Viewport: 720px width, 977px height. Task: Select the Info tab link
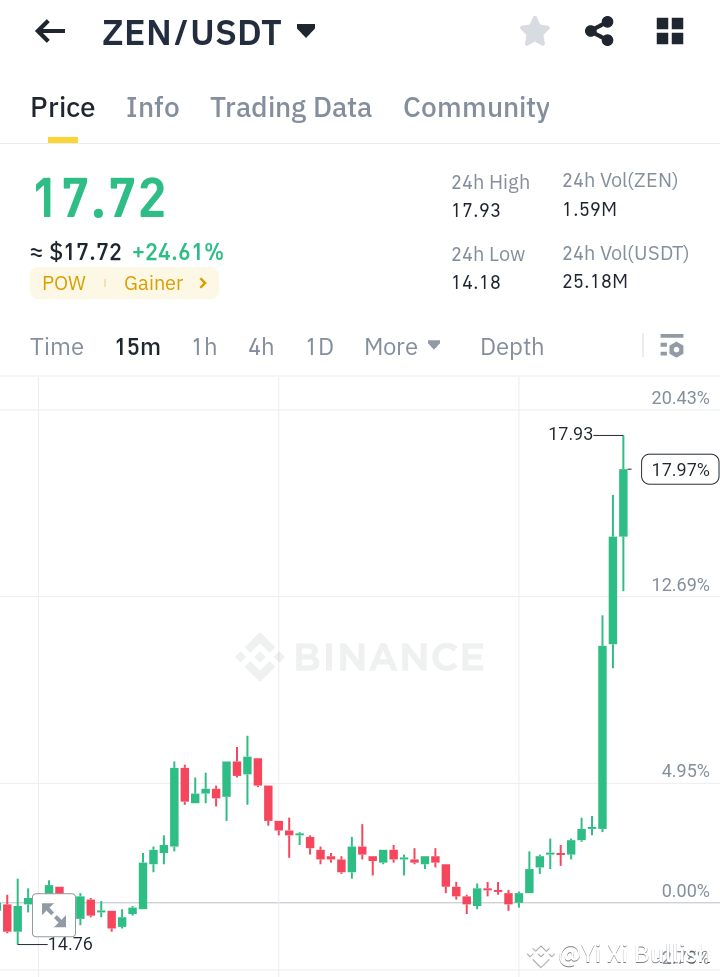pos(152,107)
